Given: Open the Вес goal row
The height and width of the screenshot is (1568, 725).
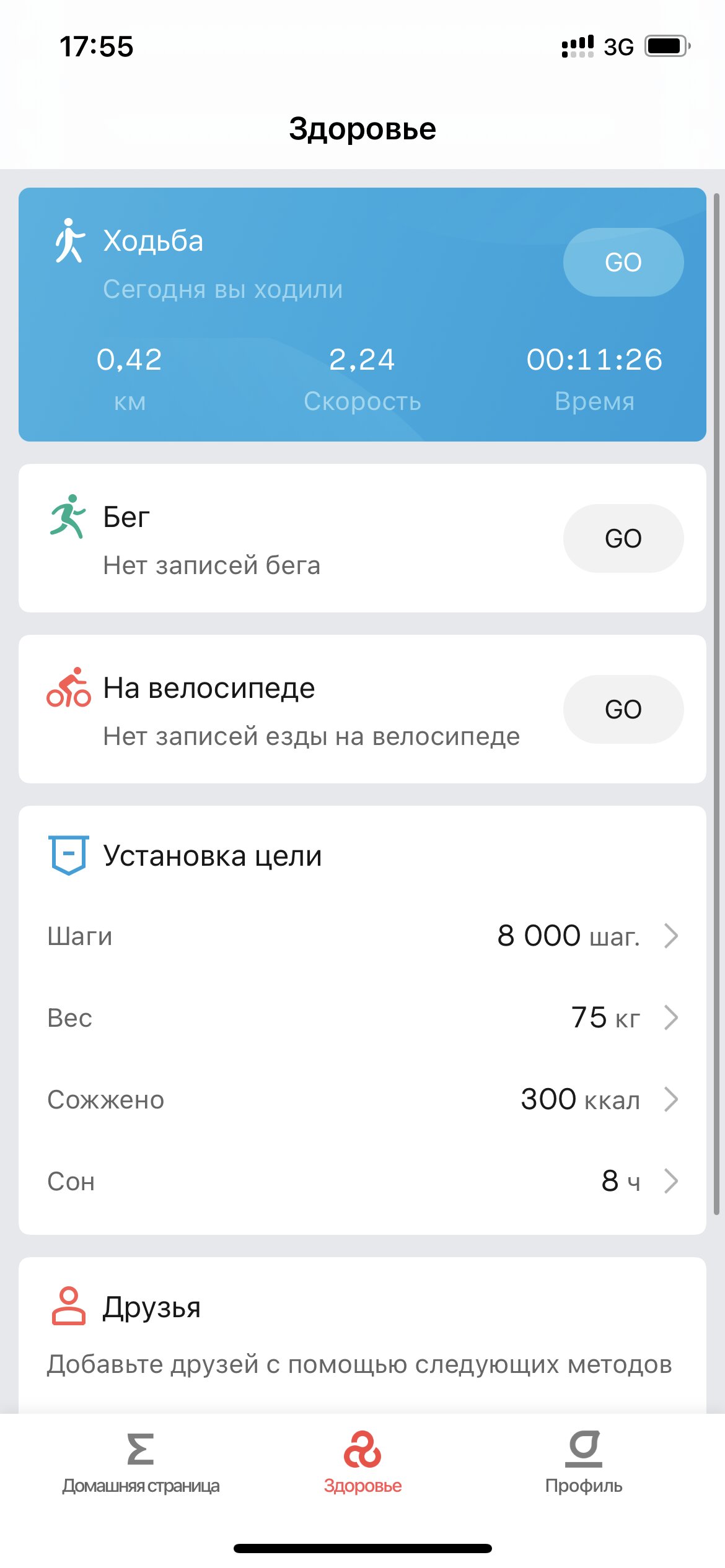Looking at the screenshot, I should [362, 1017].
